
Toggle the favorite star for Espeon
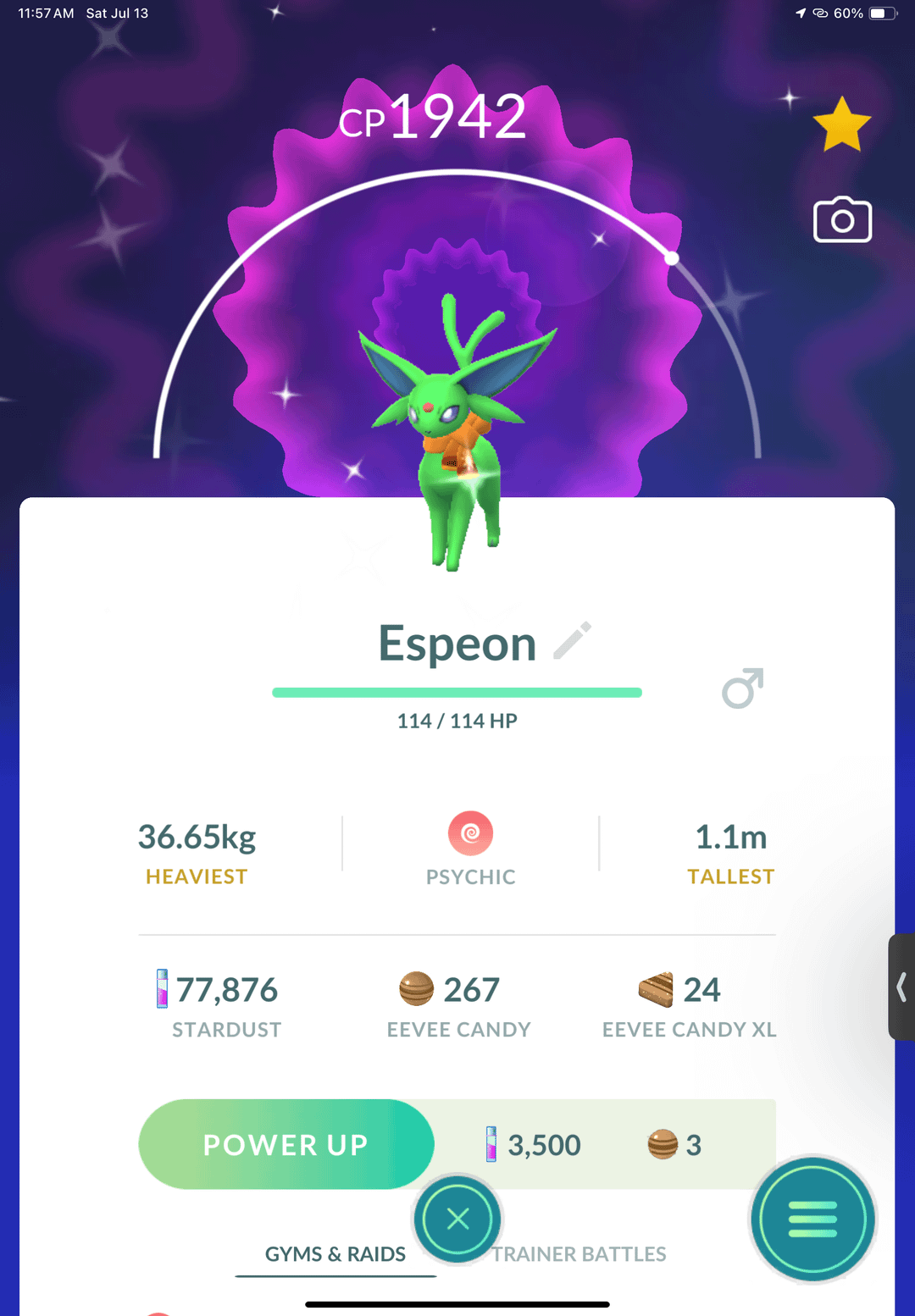(x=841, y=124)
